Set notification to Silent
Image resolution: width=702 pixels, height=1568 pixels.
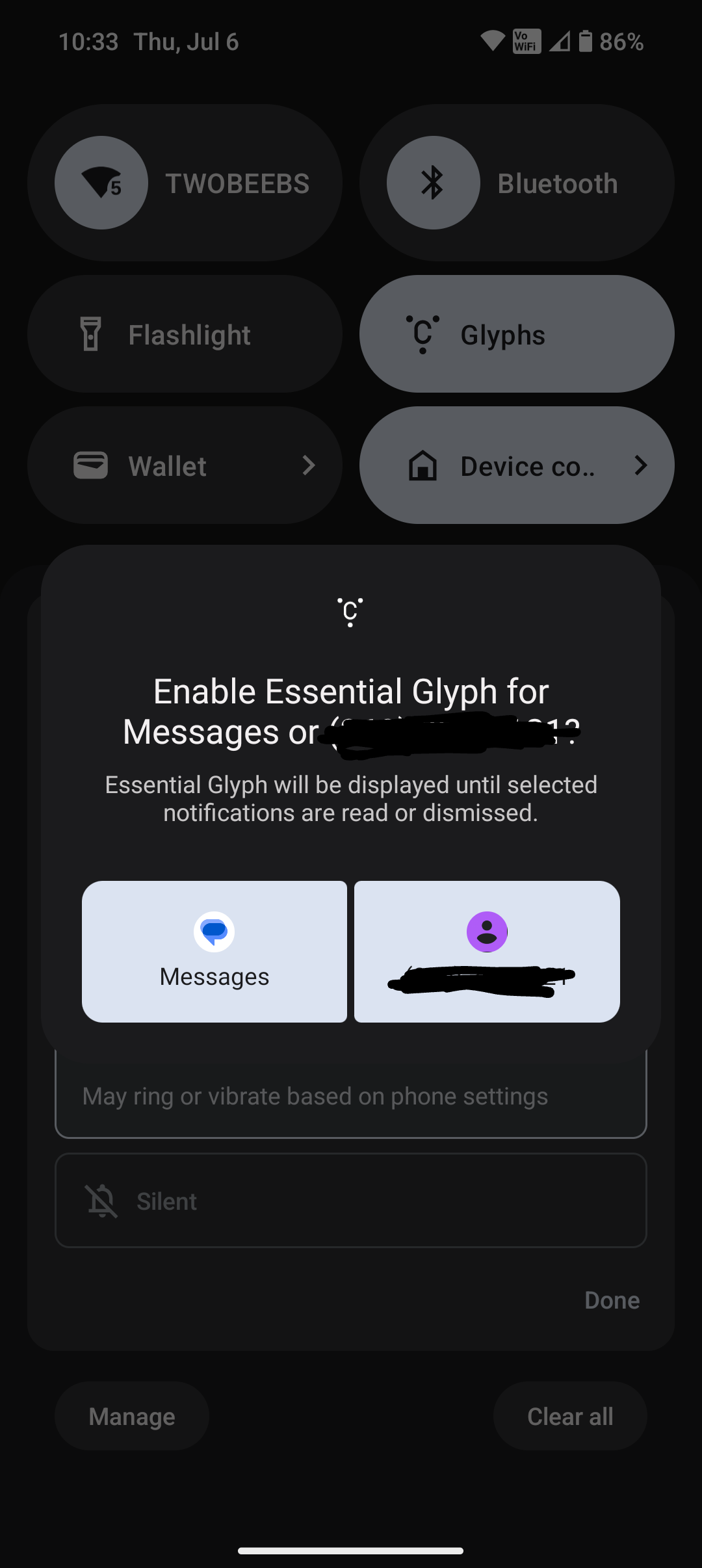(x=351, y=1201)
